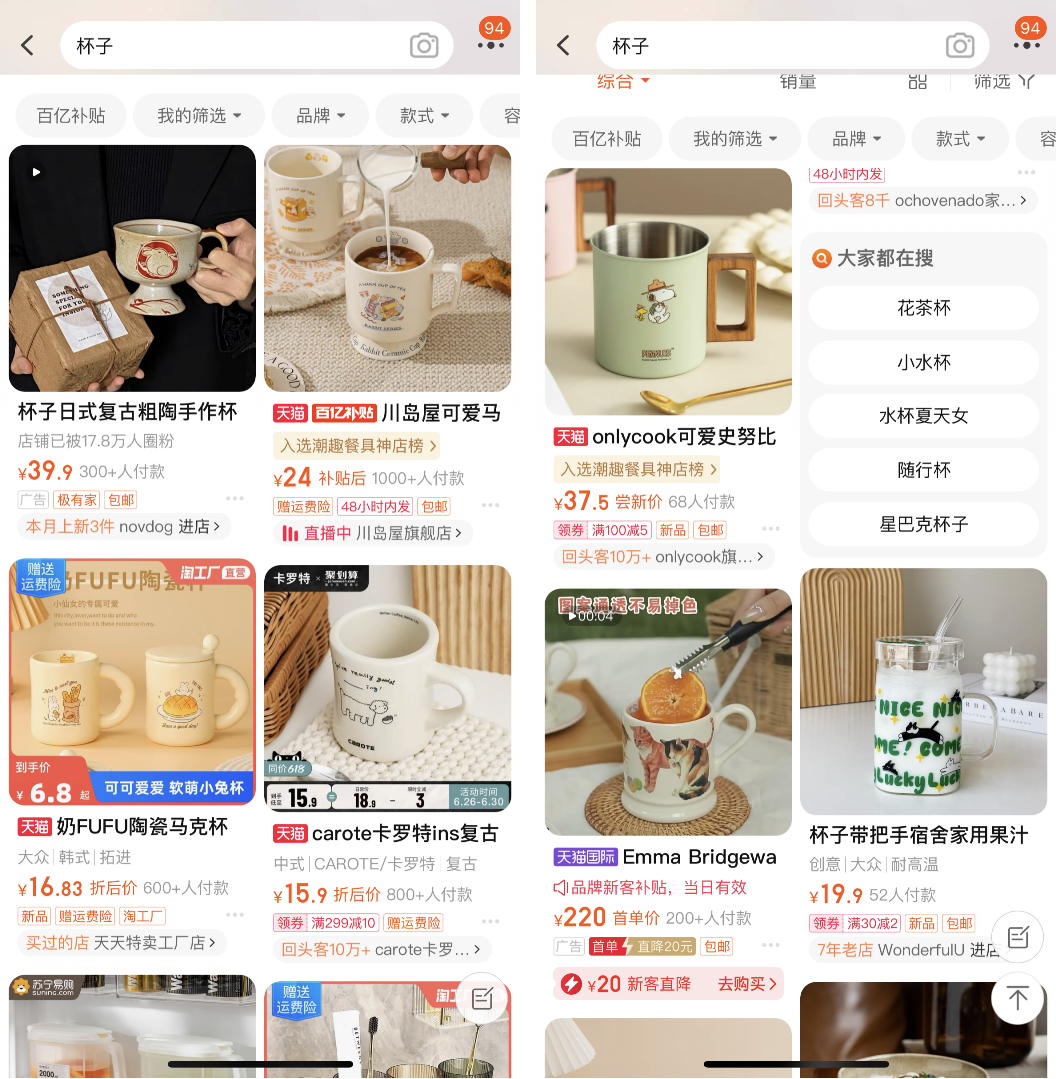
Task: Open the 杯子日式复古粗陶手作杯 product card
Action: pos(132,268)
